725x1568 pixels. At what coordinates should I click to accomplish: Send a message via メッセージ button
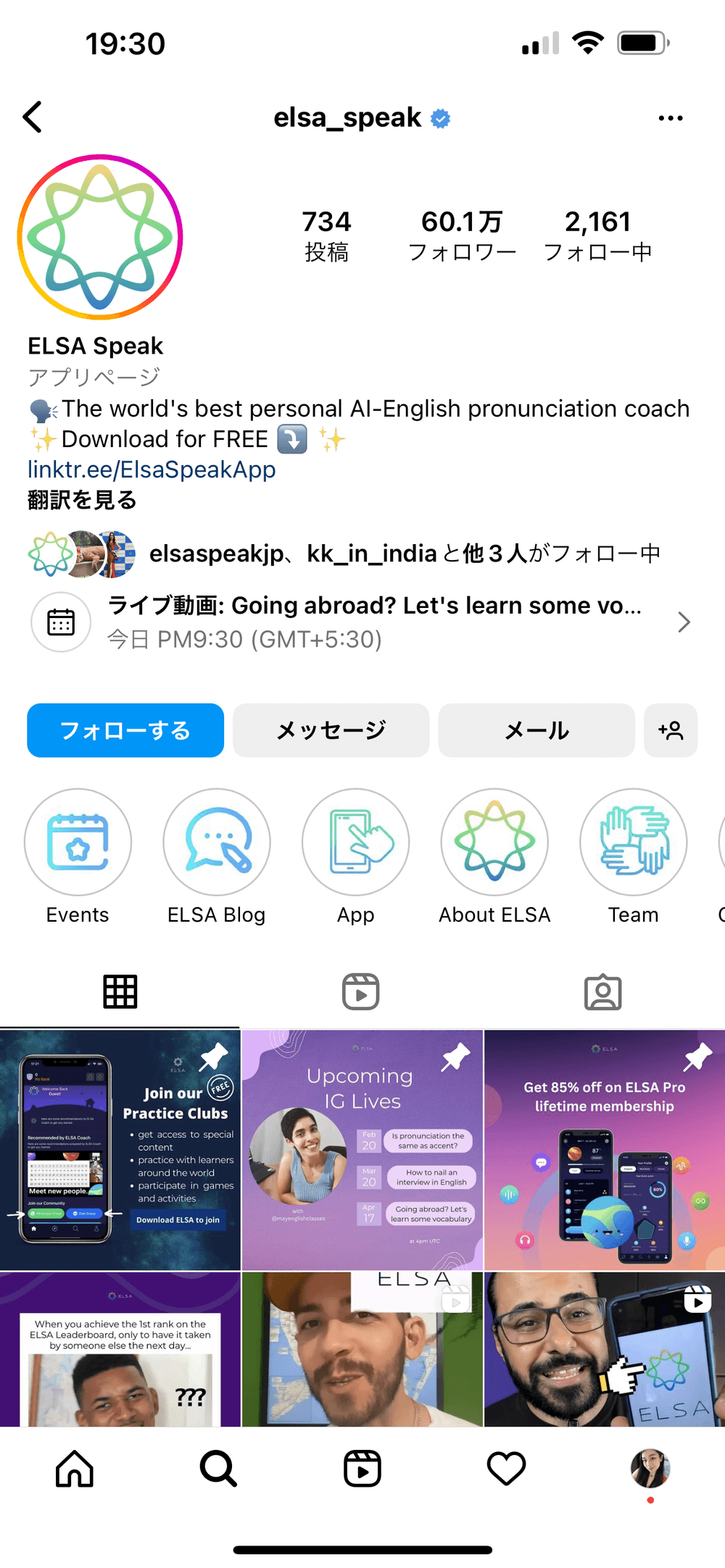coord(331,730)
